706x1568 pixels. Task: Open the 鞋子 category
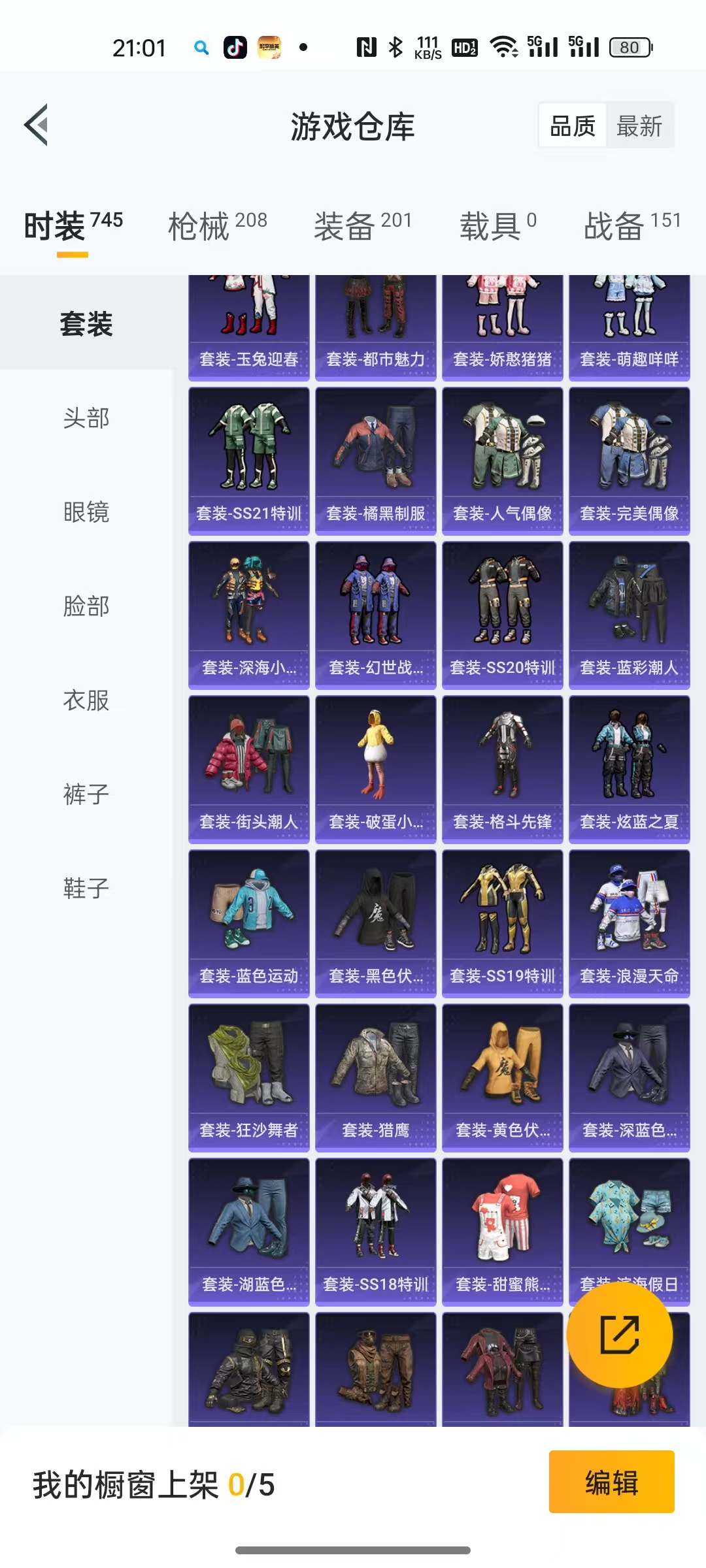coord(86,889)
